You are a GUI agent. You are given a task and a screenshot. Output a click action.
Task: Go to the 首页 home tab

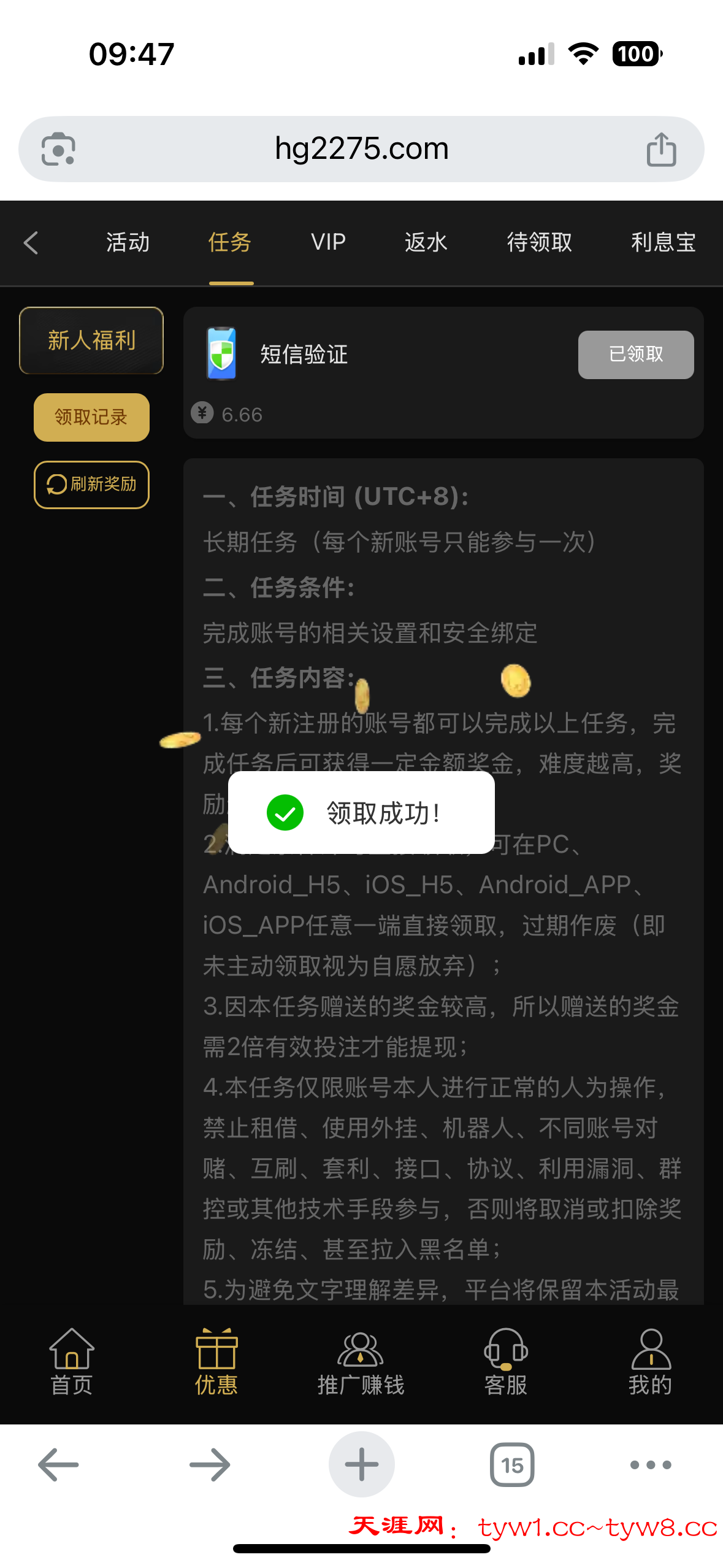pyautogui.click(x=72, y=1362)
